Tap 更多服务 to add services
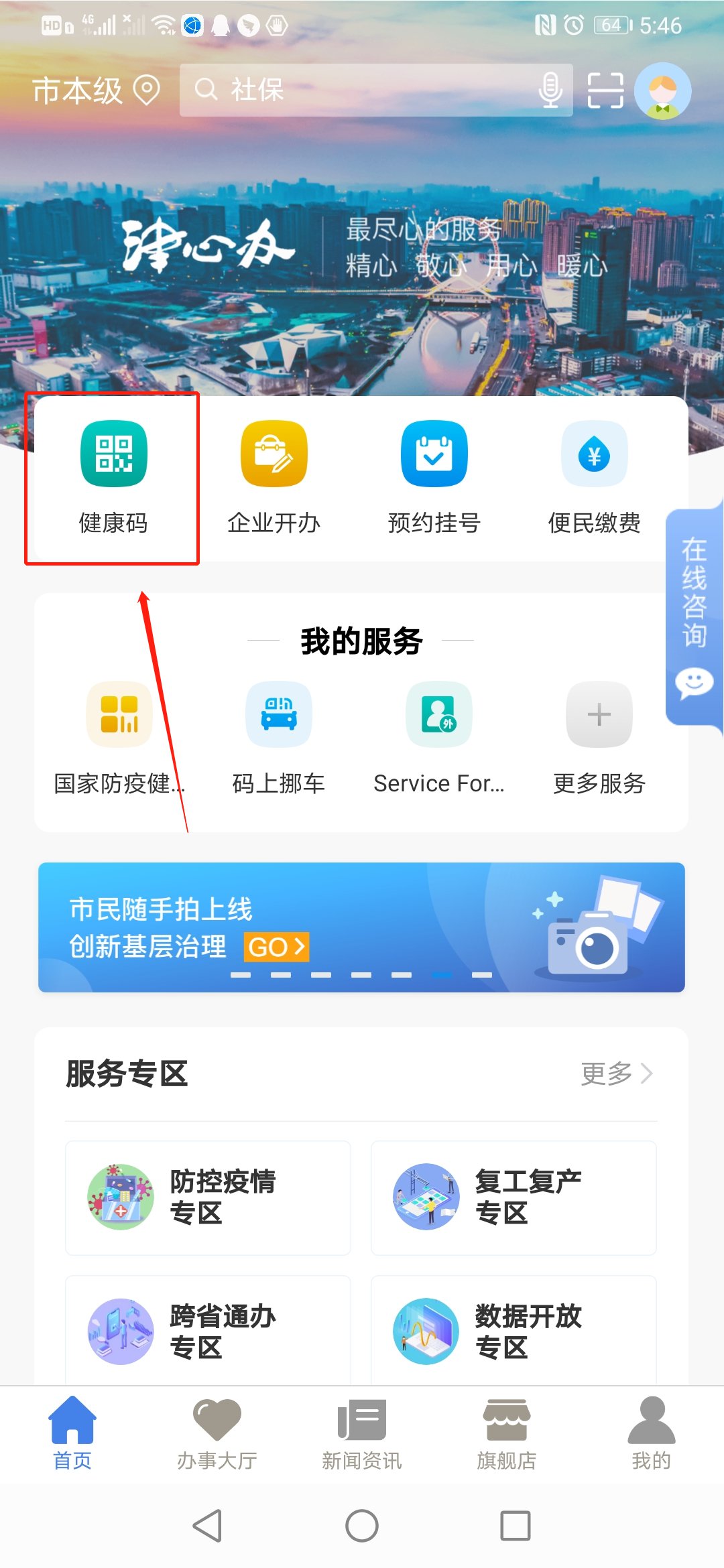Image resolution: width=724 pixels, height=1568 pixels. point(599,737)
